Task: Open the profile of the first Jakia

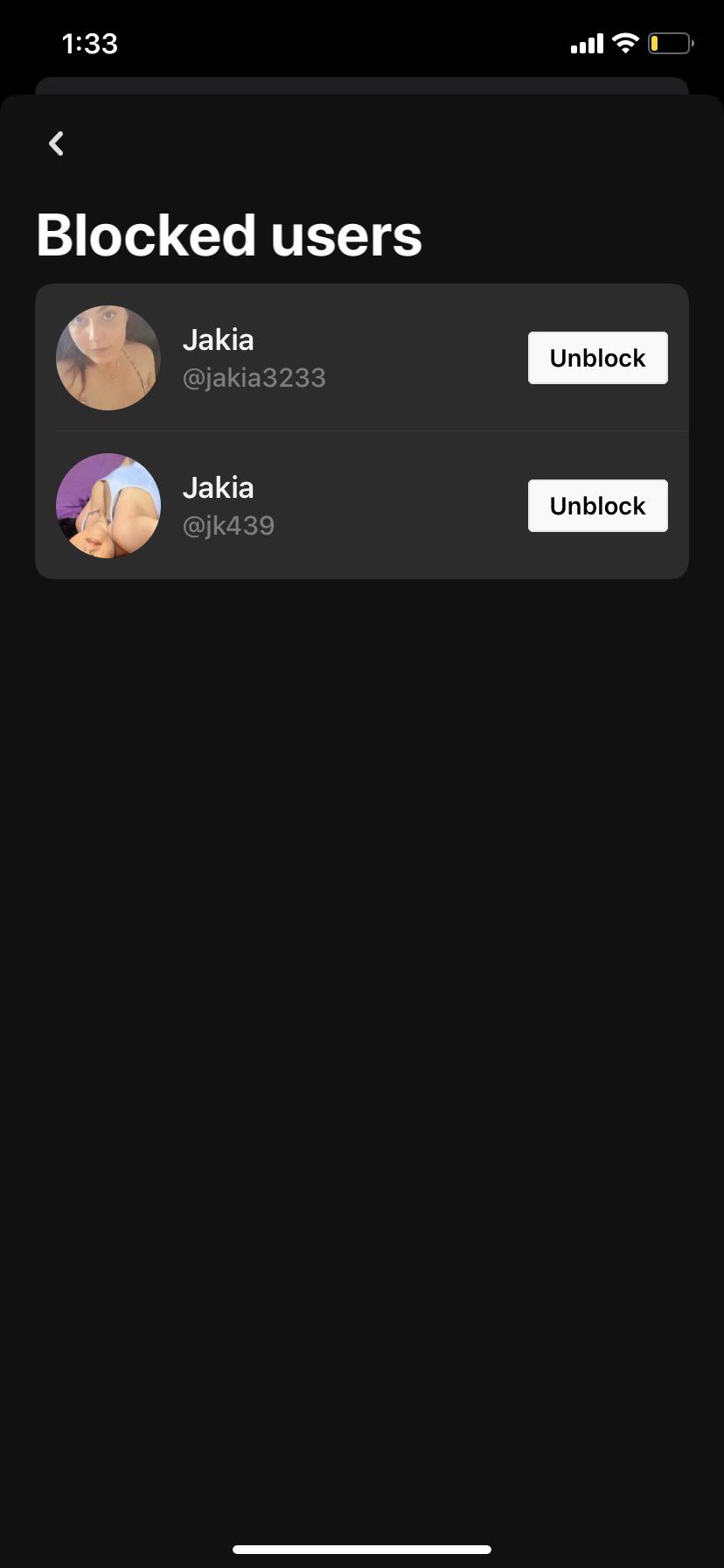Action: tap(218, 339)
